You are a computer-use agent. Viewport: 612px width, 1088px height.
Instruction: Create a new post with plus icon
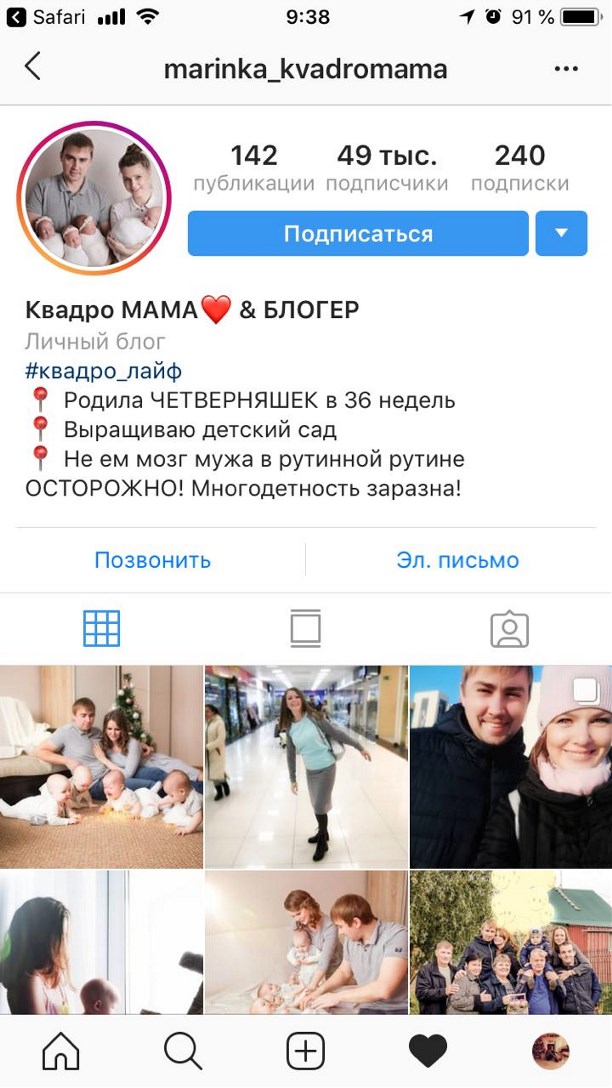click(x=306, y=1051)
